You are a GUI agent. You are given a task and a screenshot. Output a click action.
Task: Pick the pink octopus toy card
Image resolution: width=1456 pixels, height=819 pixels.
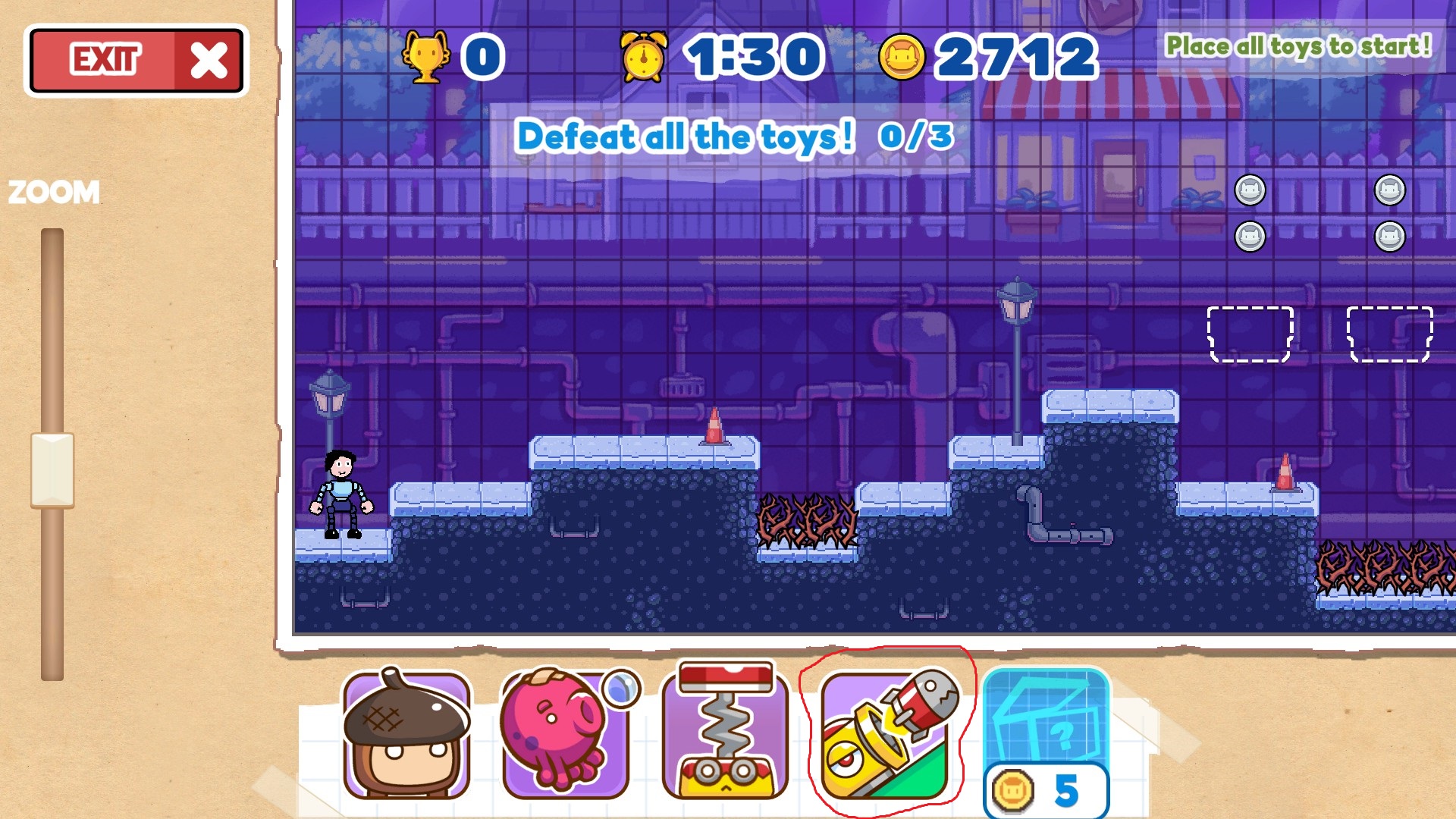click(566, 734)
